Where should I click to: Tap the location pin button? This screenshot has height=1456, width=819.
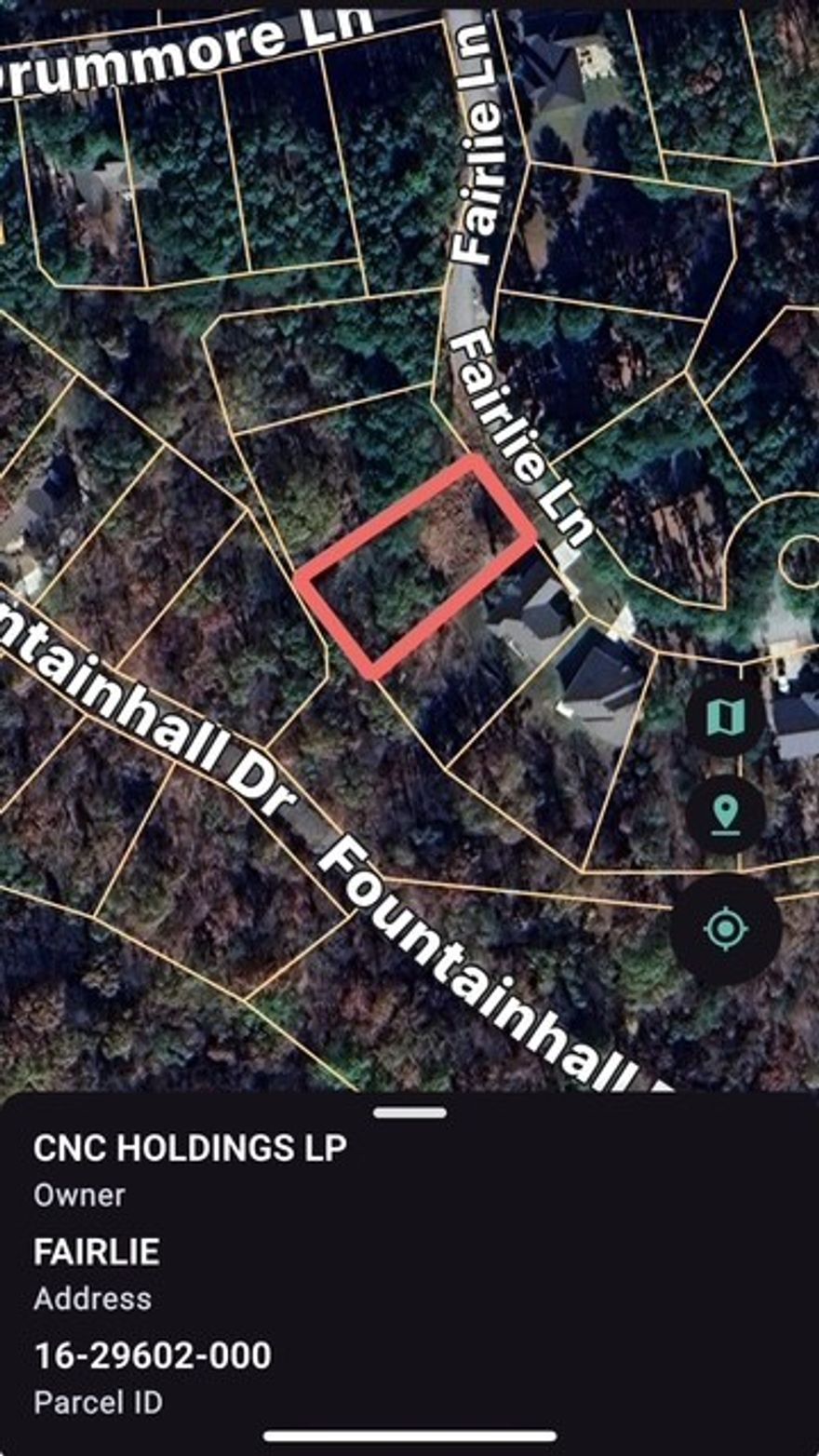click(x=725, y=815)
